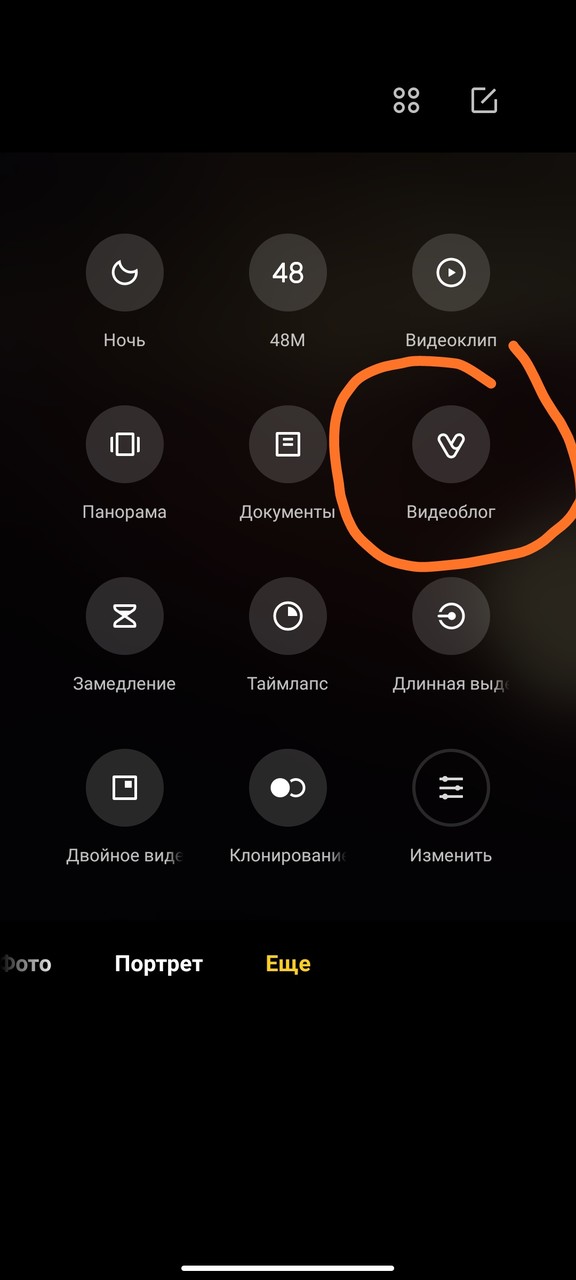Switch to the Портрет tab
The height and width of the screenshot is (1280, 576).
(159, 964)
